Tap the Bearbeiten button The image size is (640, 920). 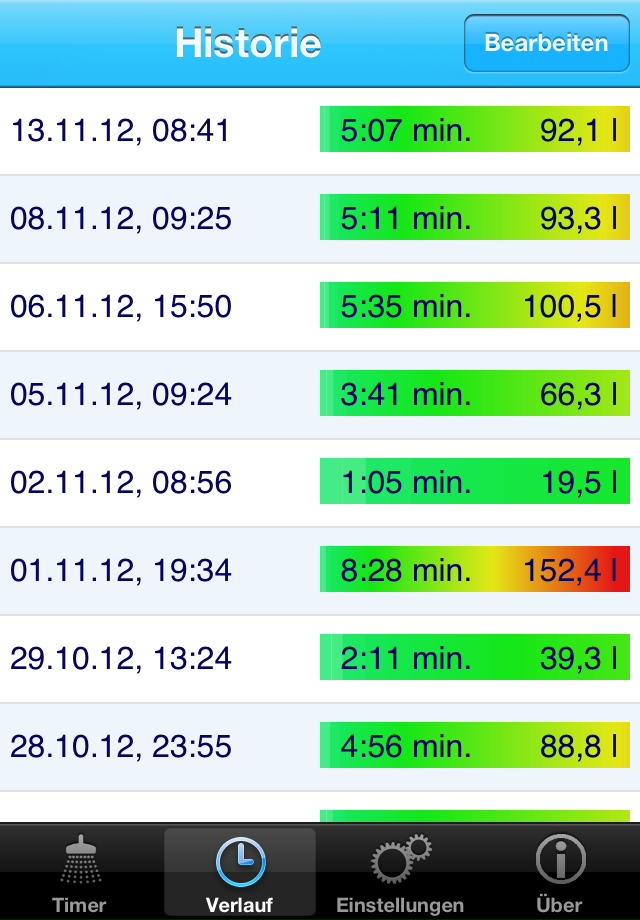[546, 43]
